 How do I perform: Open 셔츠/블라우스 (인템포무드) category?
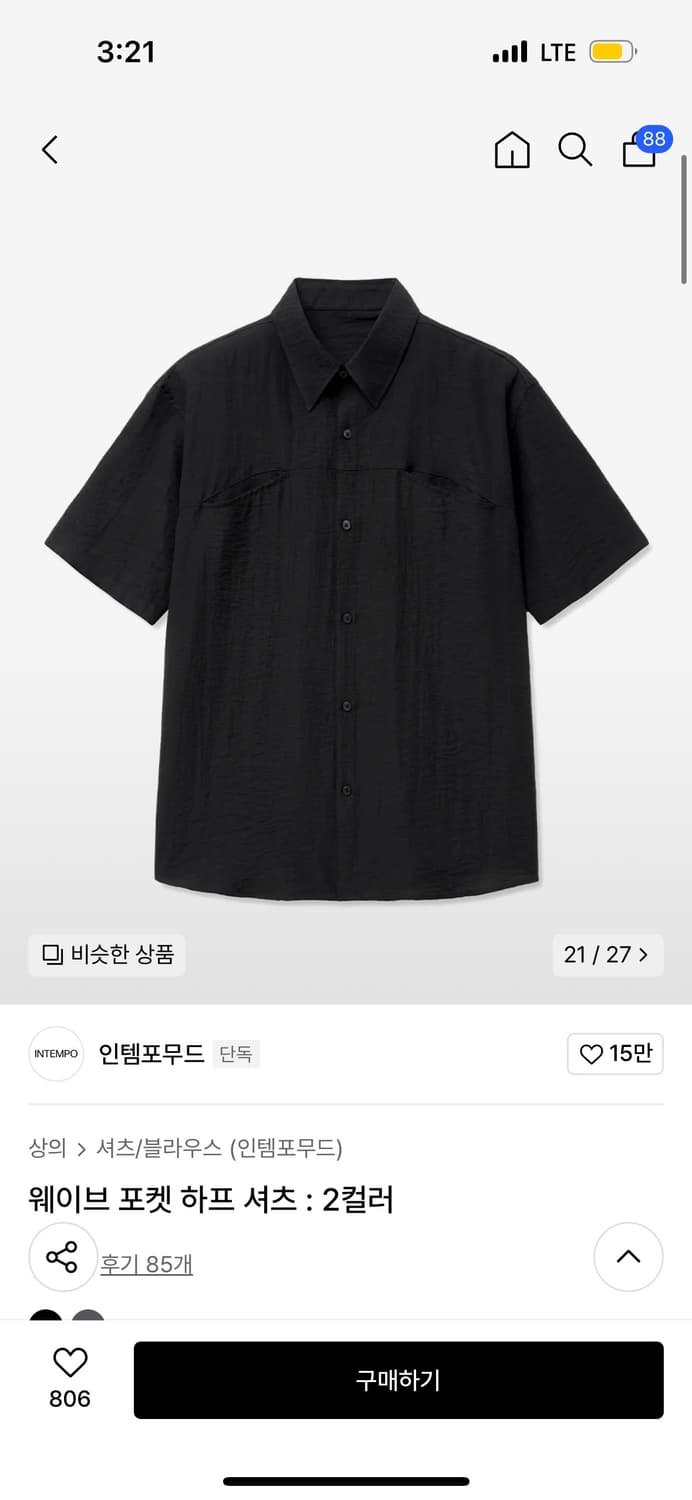point(219,1148)
